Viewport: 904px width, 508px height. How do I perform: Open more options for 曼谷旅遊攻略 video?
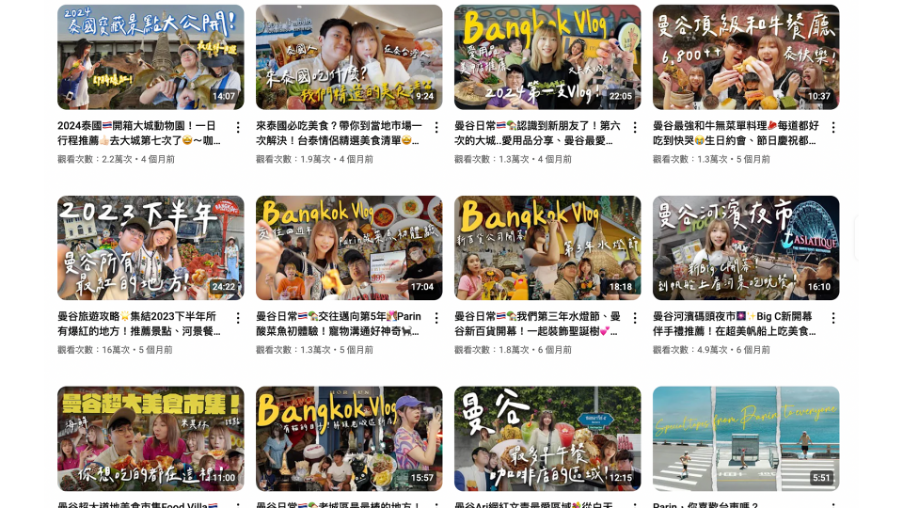click(238, 318)
